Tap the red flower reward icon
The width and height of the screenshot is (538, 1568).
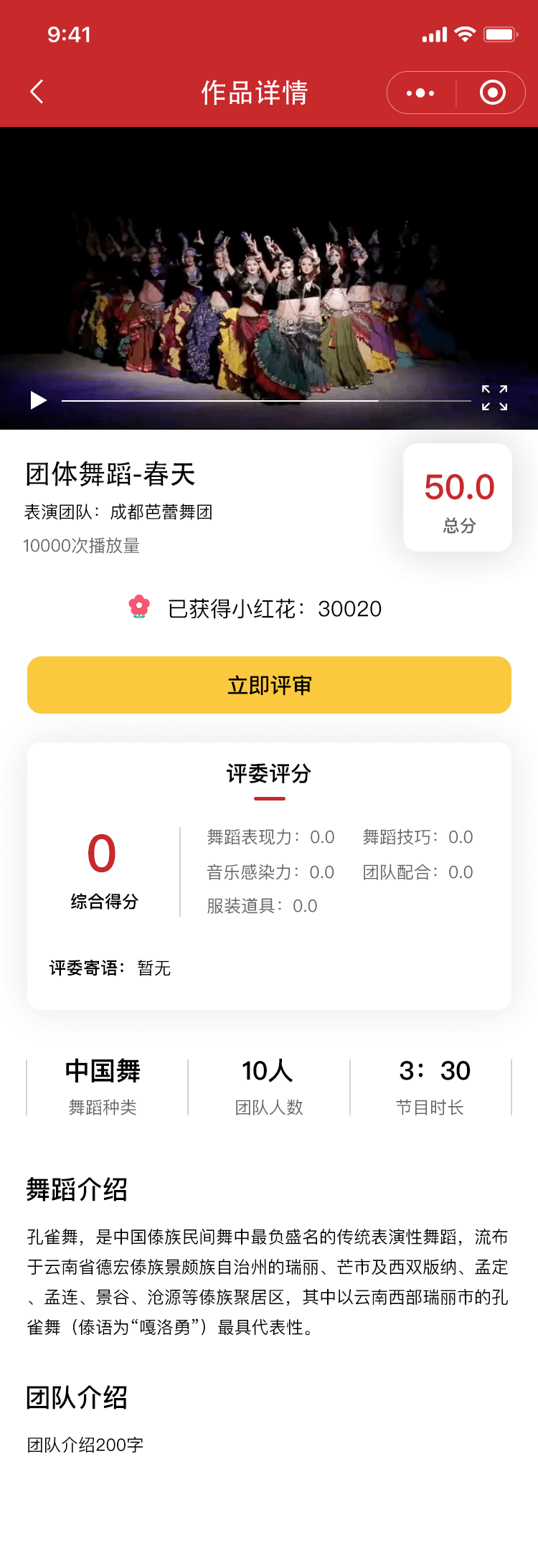coord(138,608)
